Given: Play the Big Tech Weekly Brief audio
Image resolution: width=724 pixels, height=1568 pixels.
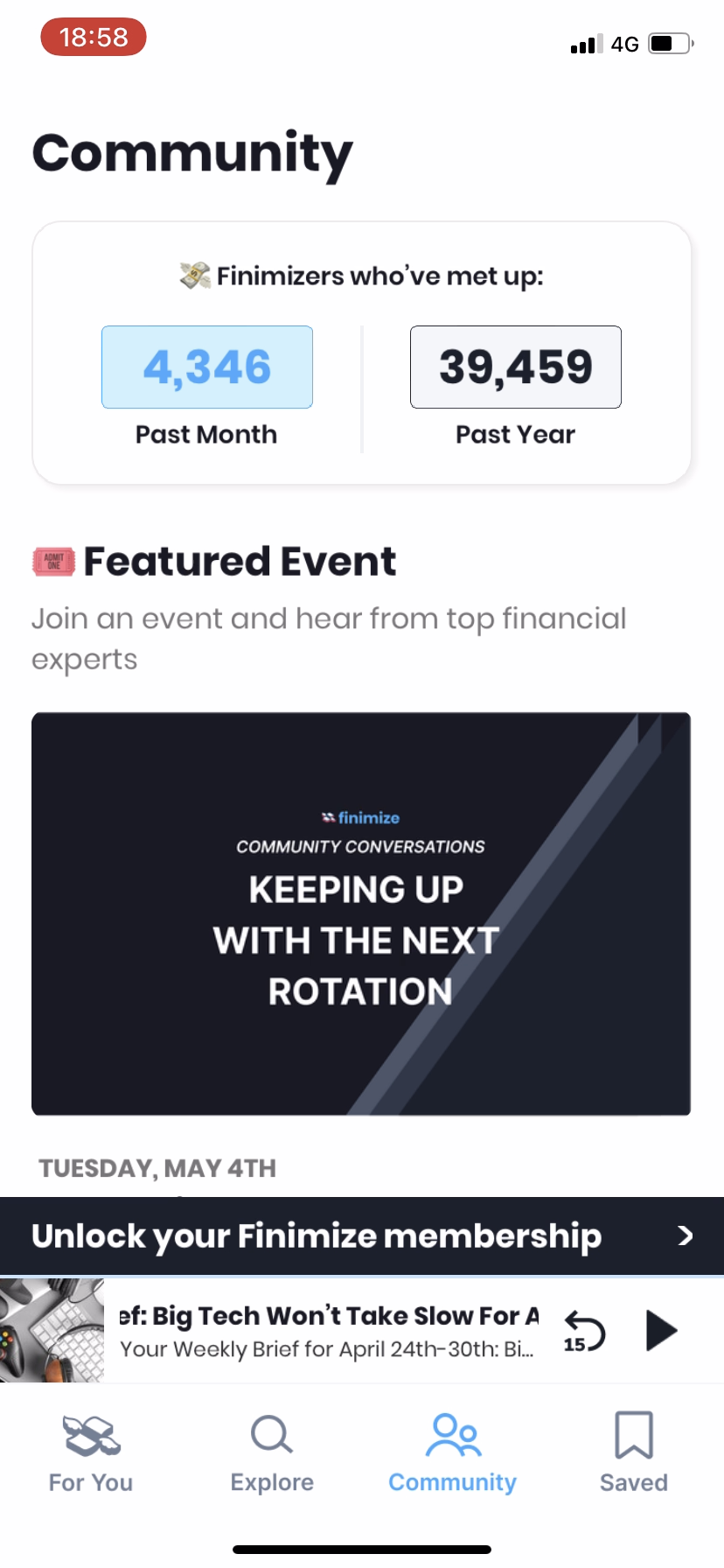Looking at the screenshot, I should (x=661, y=1331).
